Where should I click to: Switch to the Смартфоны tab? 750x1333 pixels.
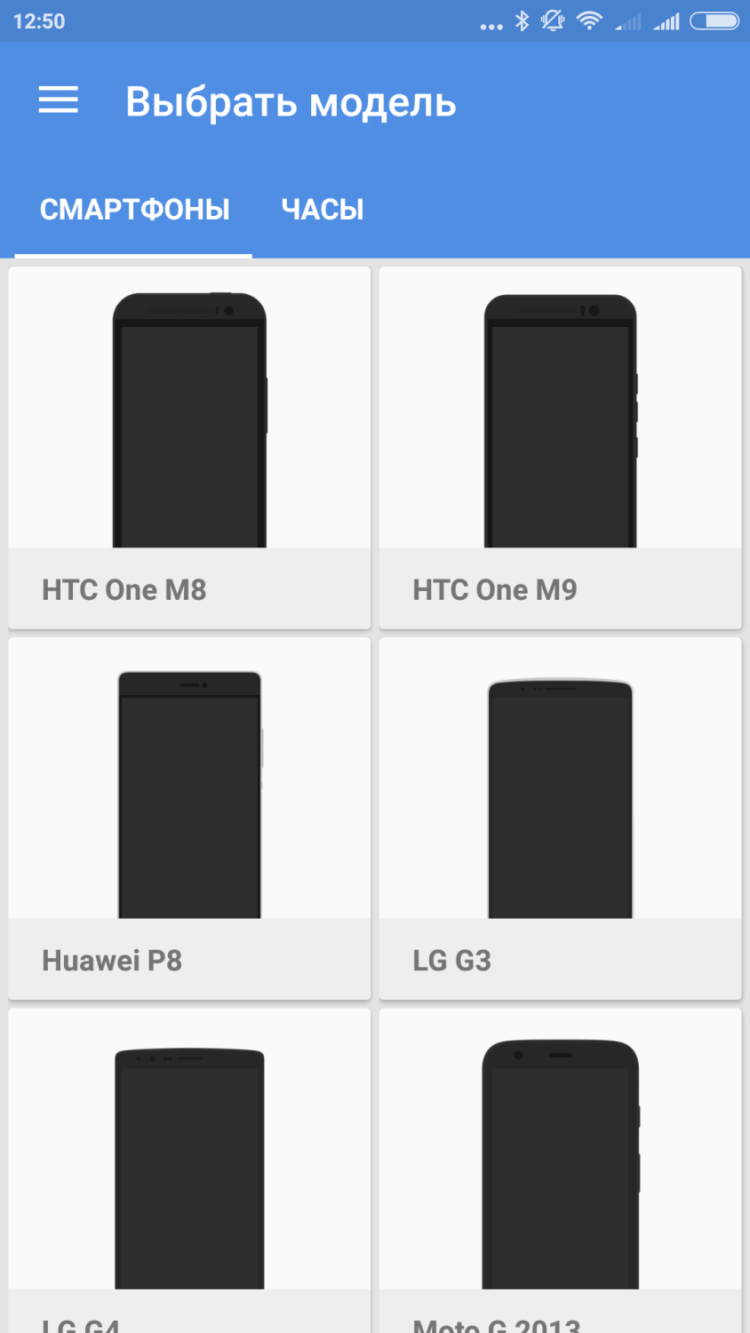pos(134,210)
